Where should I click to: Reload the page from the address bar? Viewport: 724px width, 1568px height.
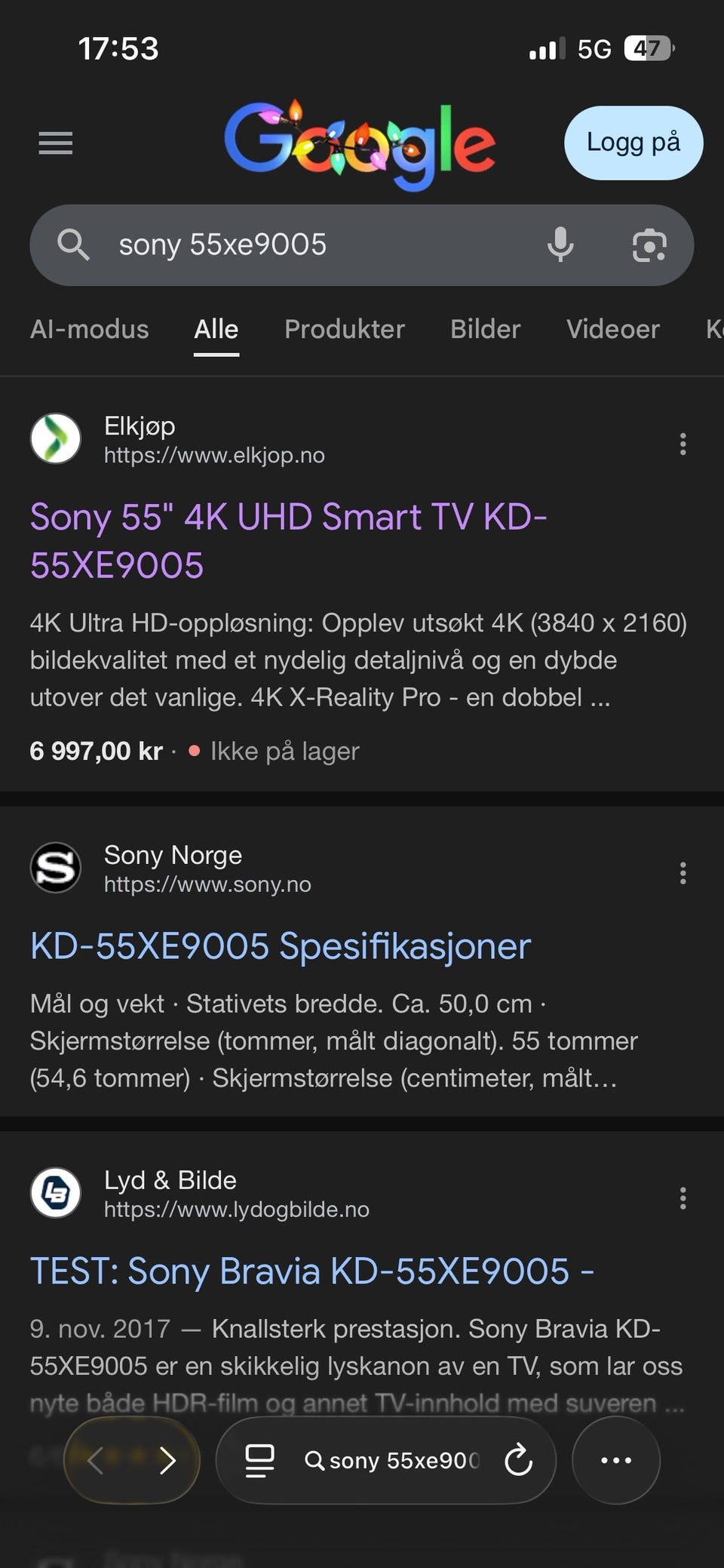click(518, 1460)
